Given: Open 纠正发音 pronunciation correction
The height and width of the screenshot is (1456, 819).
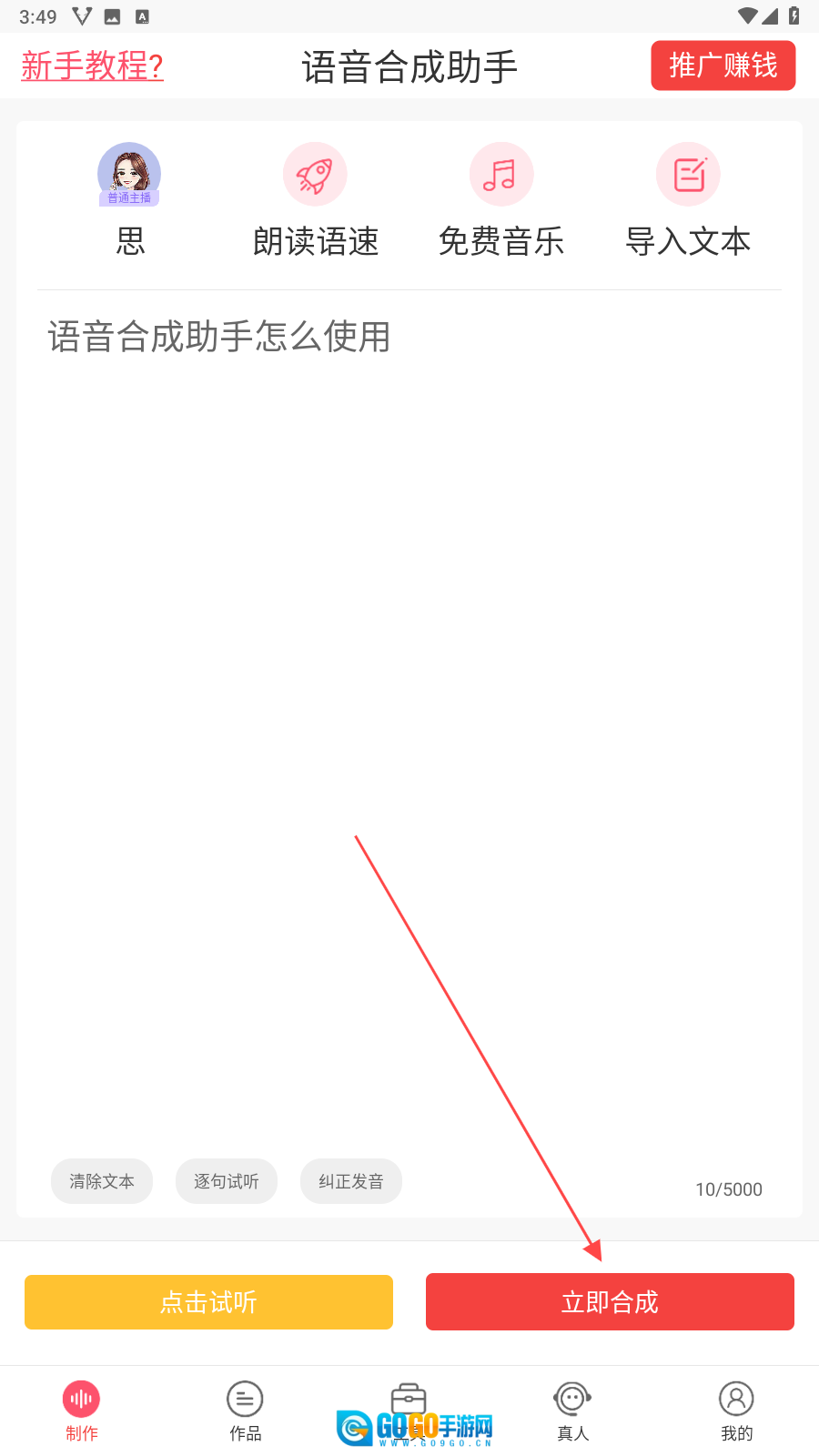Looking at the screenshot, I should click(x=351, y=1181).
